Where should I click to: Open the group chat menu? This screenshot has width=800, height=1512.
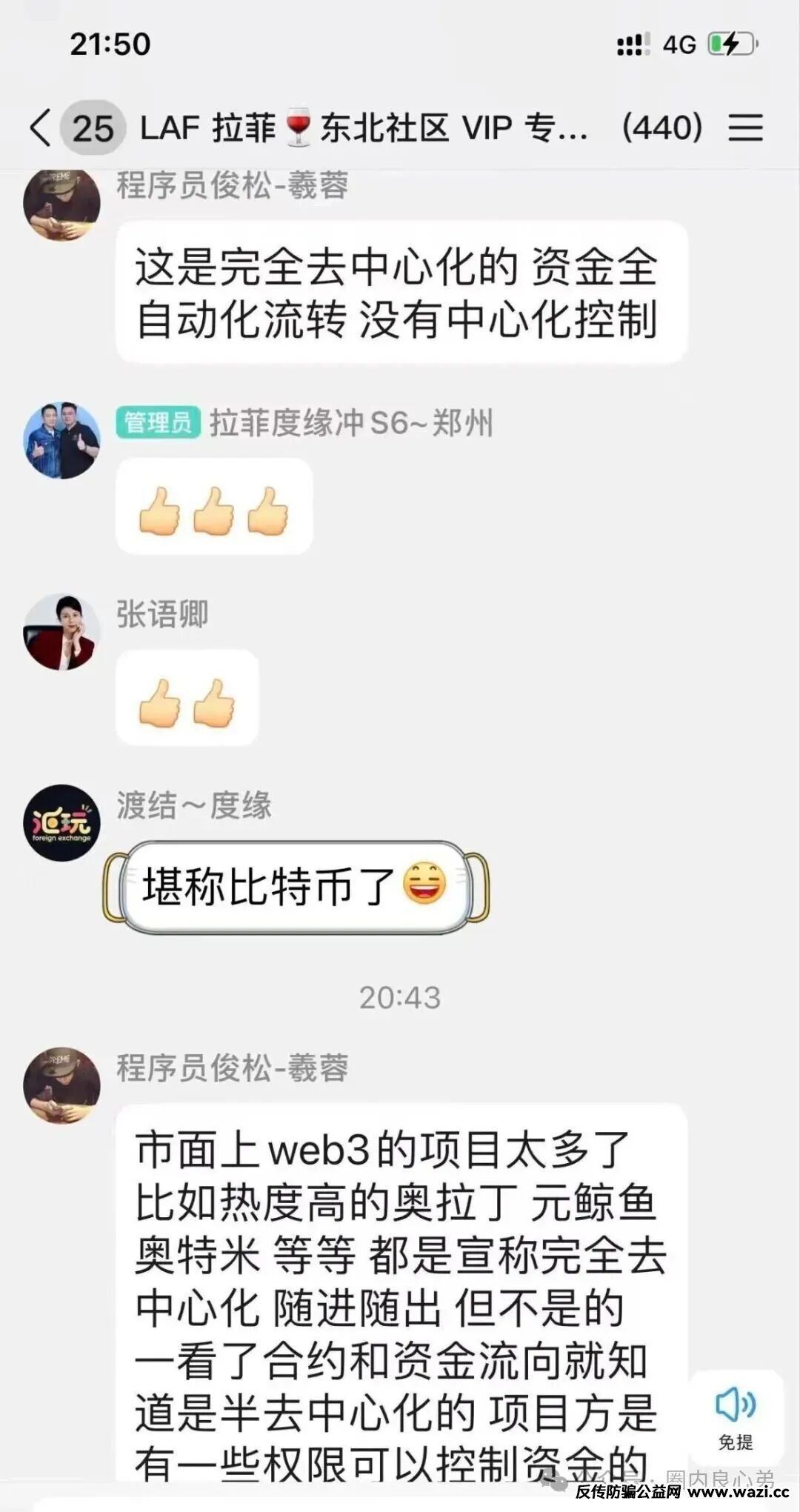point(744,127)
